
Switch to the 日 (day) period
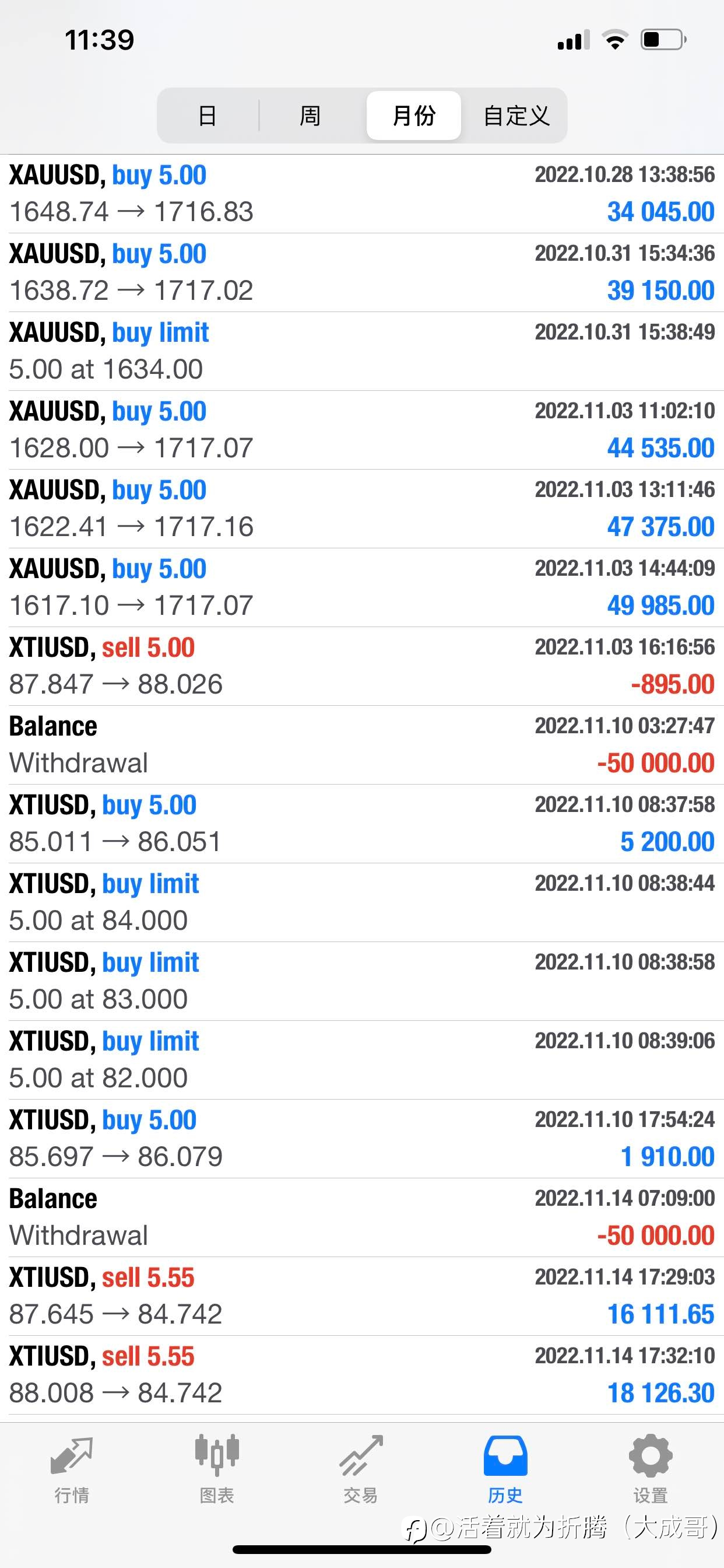tap(208, 115)
